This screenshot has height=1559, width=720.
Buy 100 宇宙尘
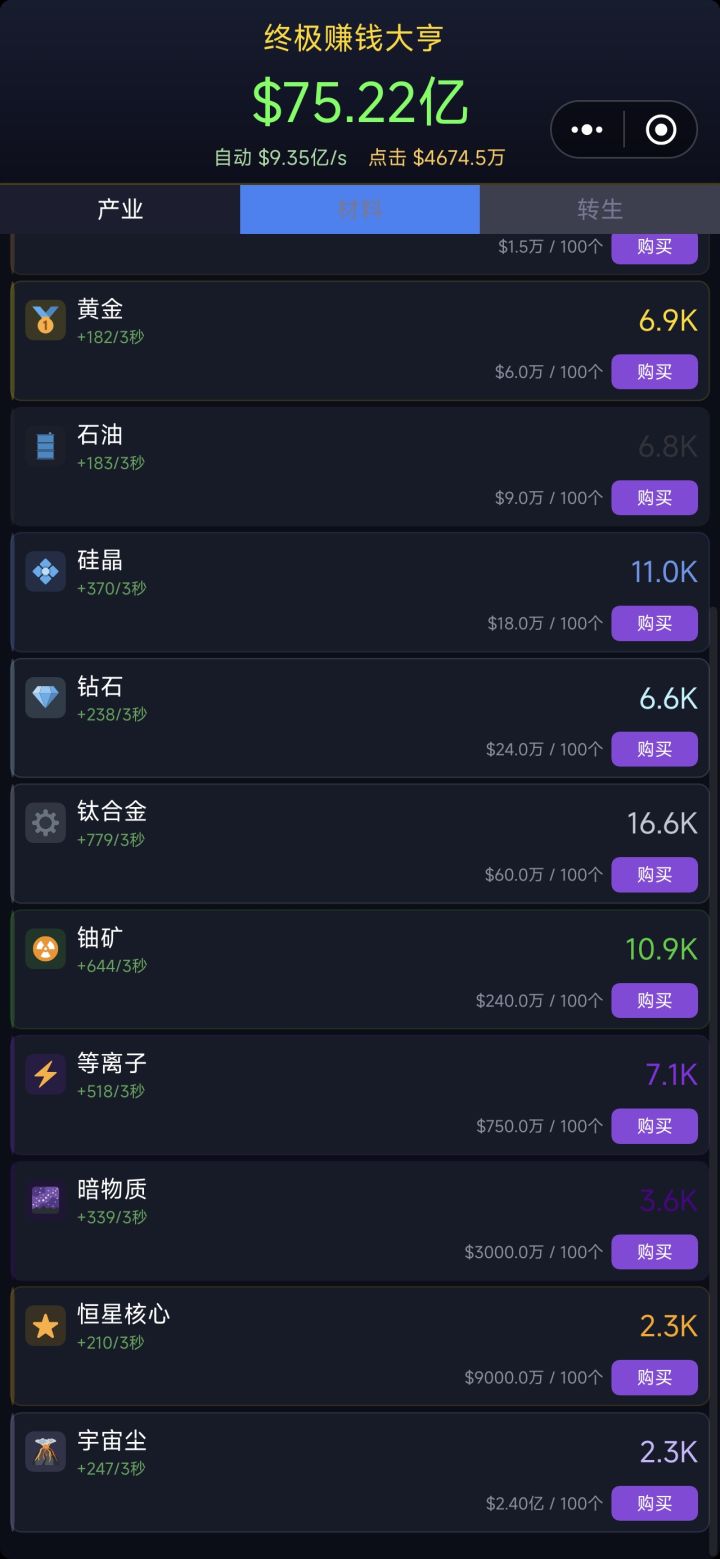coord(654,1503)
